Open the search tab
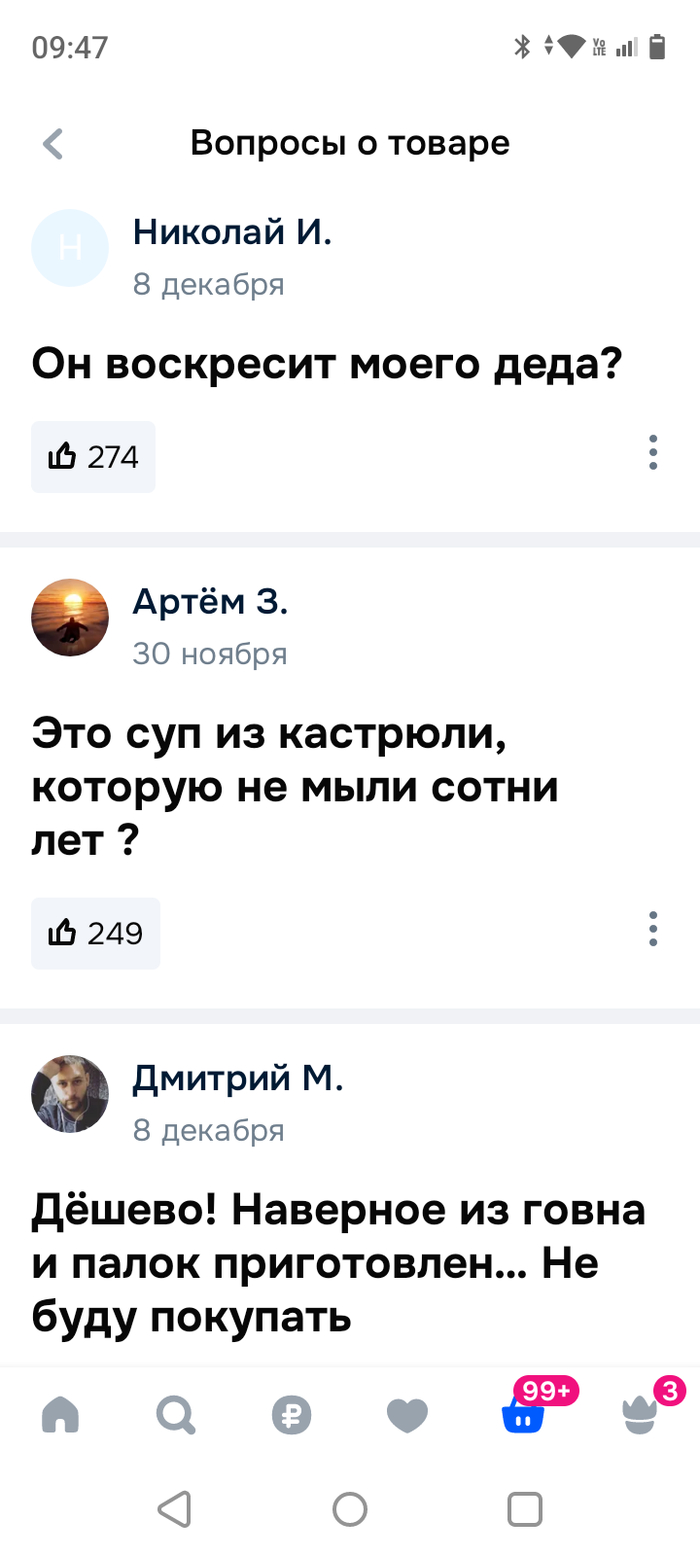Viewport: 700px width, 1556px height. coord(176,1415)
